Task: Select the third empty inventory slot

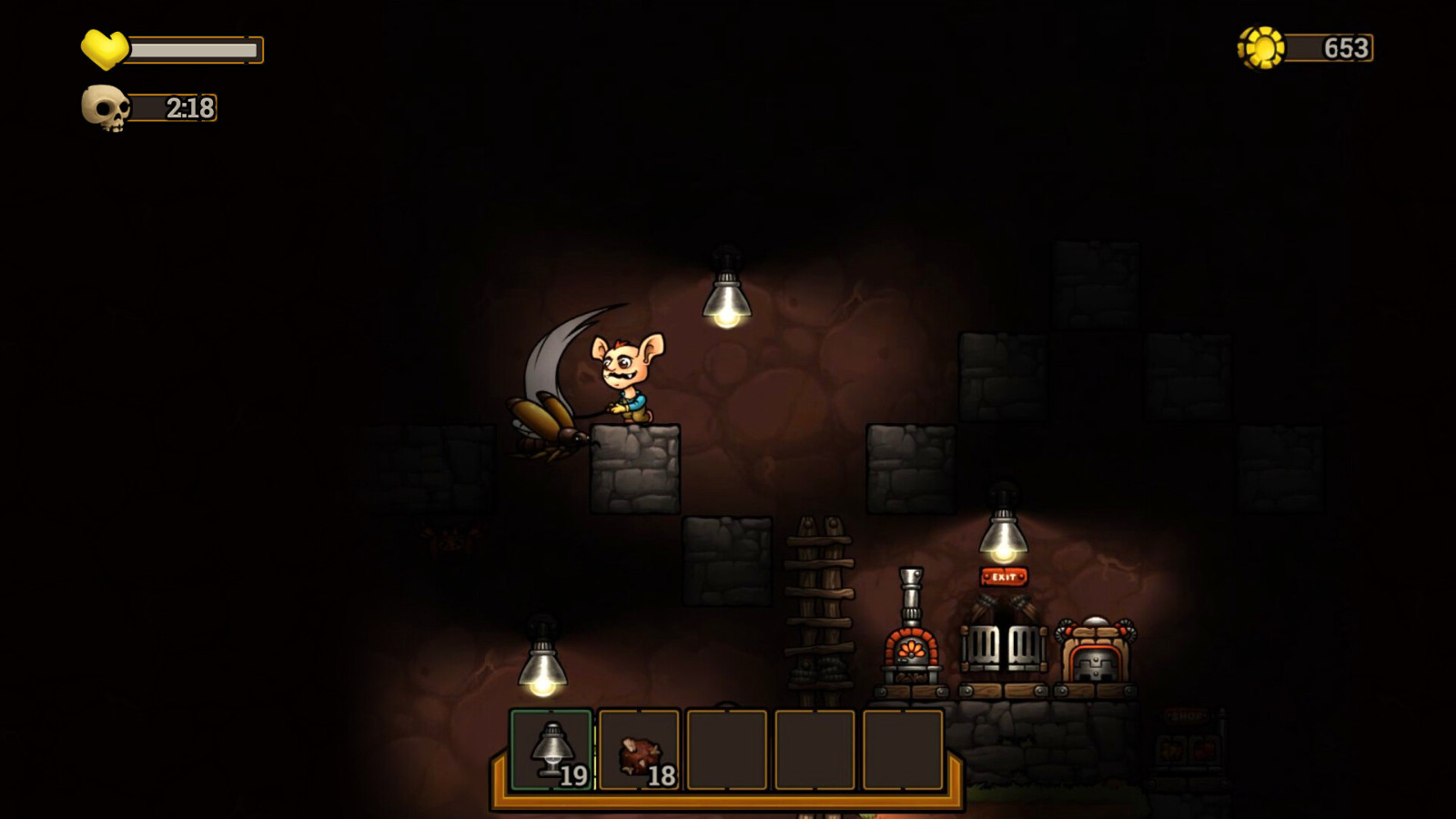Action: [x=903, y=750]
